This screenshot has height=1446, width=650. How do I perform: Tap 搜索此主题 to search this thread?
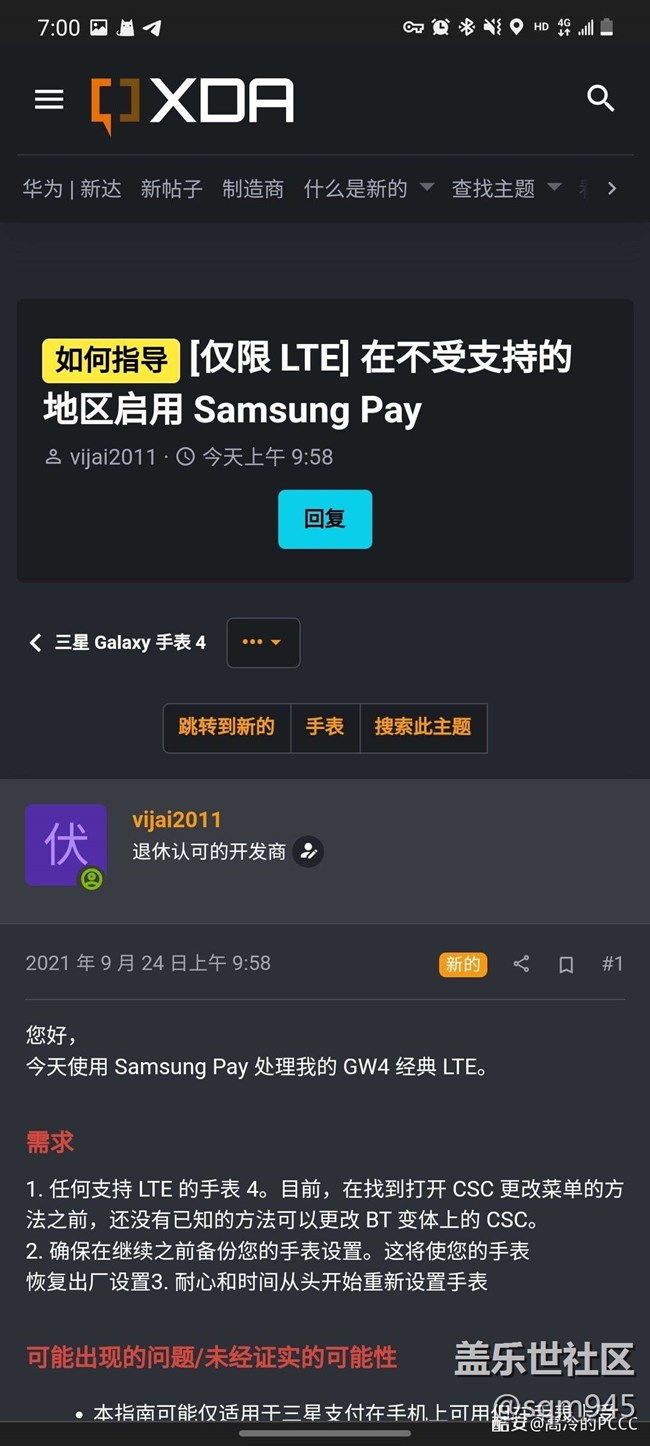423,727
